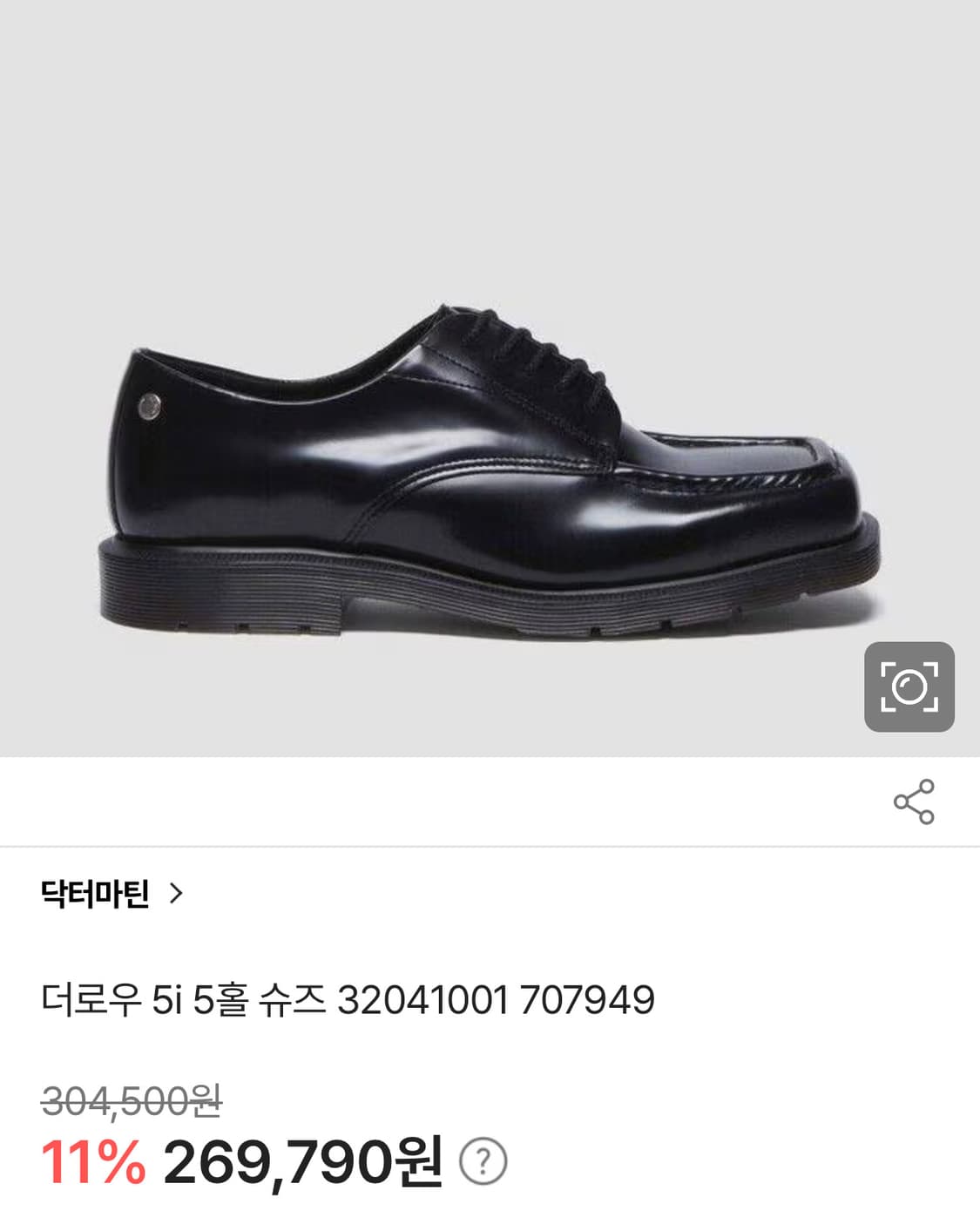The width and height of the screenshot is (980, 1224).
Task: Tap the brand name text 닥터마틴
Action: click(x=98, y=891)
